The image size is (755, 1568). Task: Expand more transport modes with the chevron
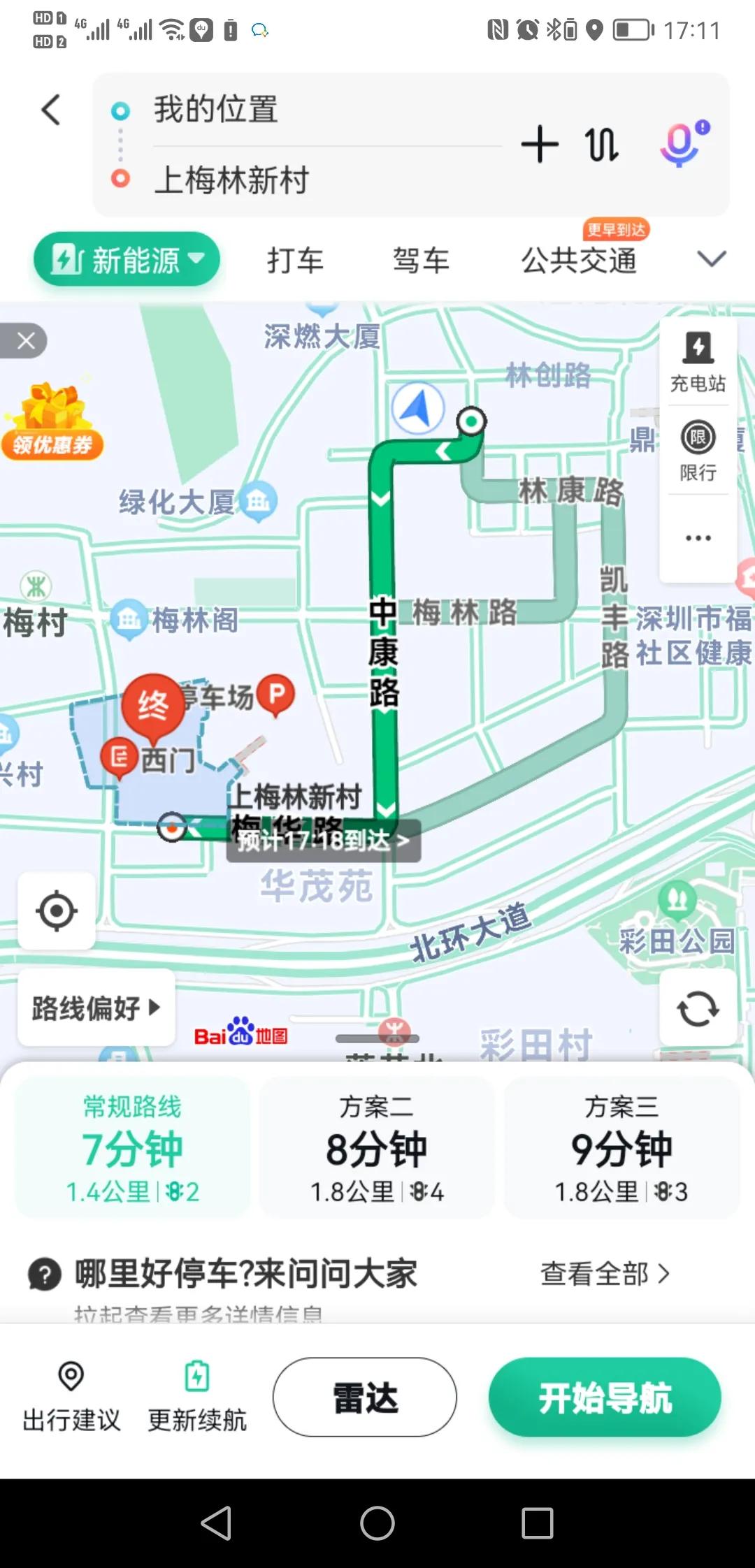click(711, 259)
